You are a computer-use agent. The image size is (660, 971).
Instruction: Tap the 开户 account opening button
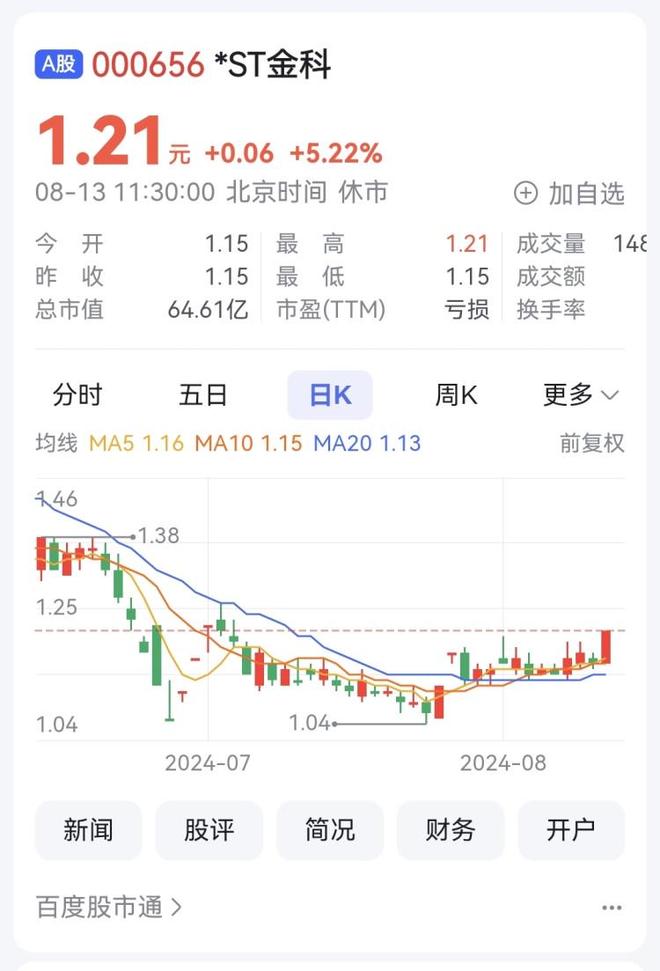pyautogui.click(x=571, y=830)
